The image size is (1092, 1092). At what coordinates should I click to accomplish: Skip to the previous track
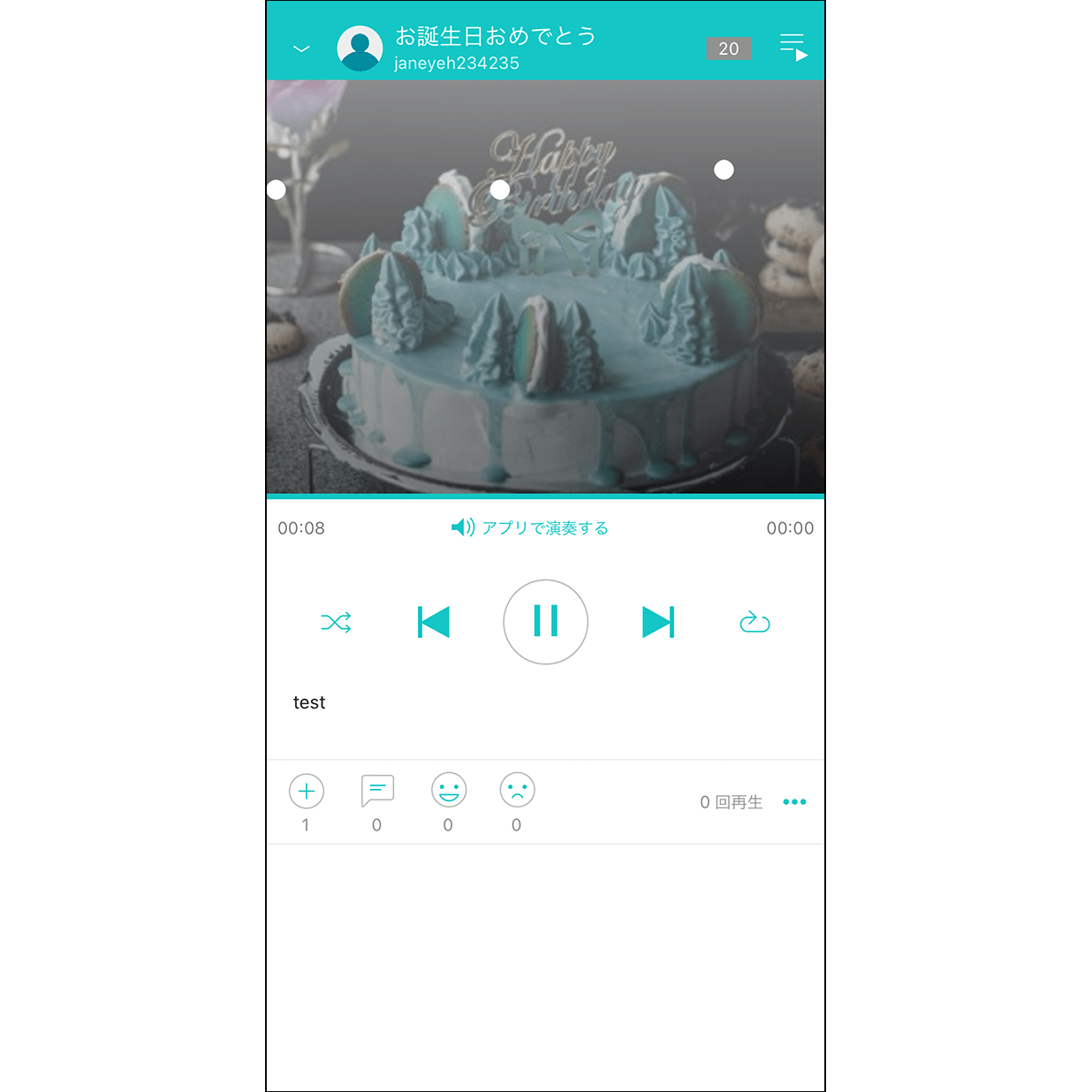tap(434, 622)
